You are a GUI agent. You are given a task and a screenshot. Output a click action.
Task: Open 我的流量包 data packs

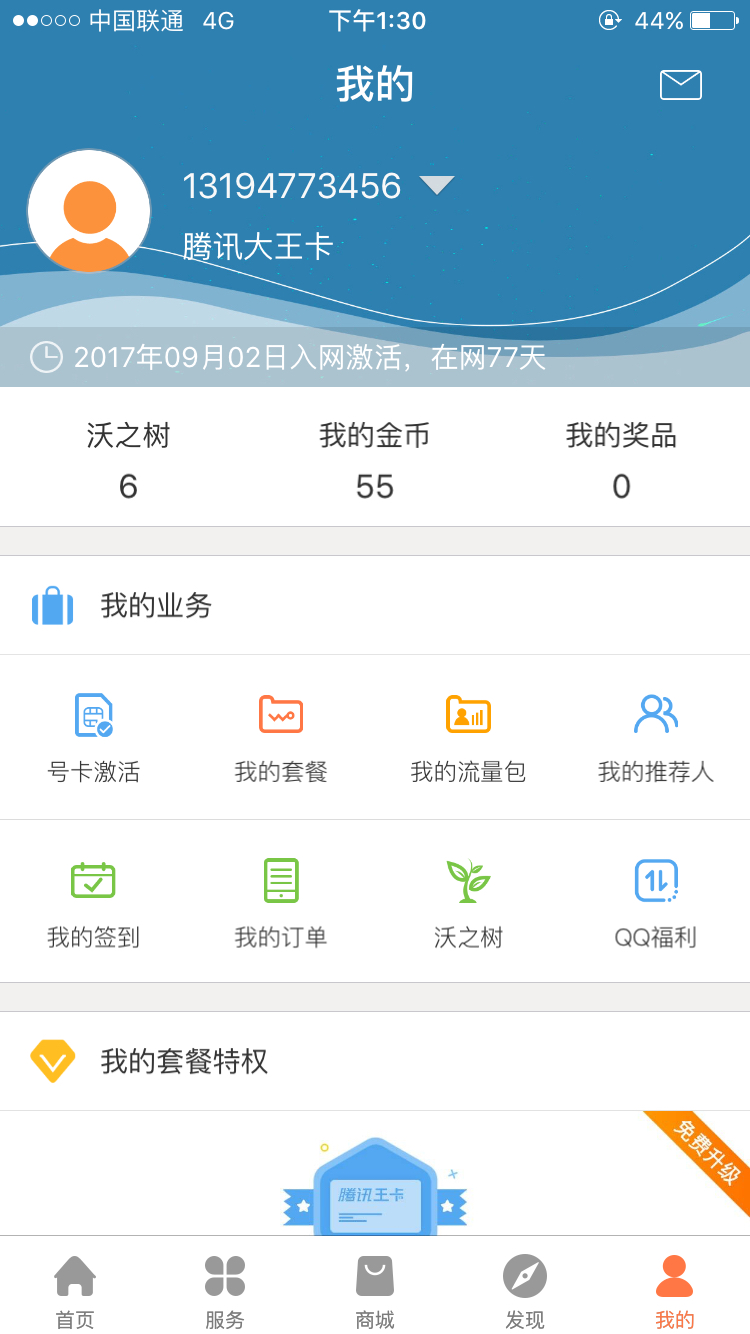point(468,738)
